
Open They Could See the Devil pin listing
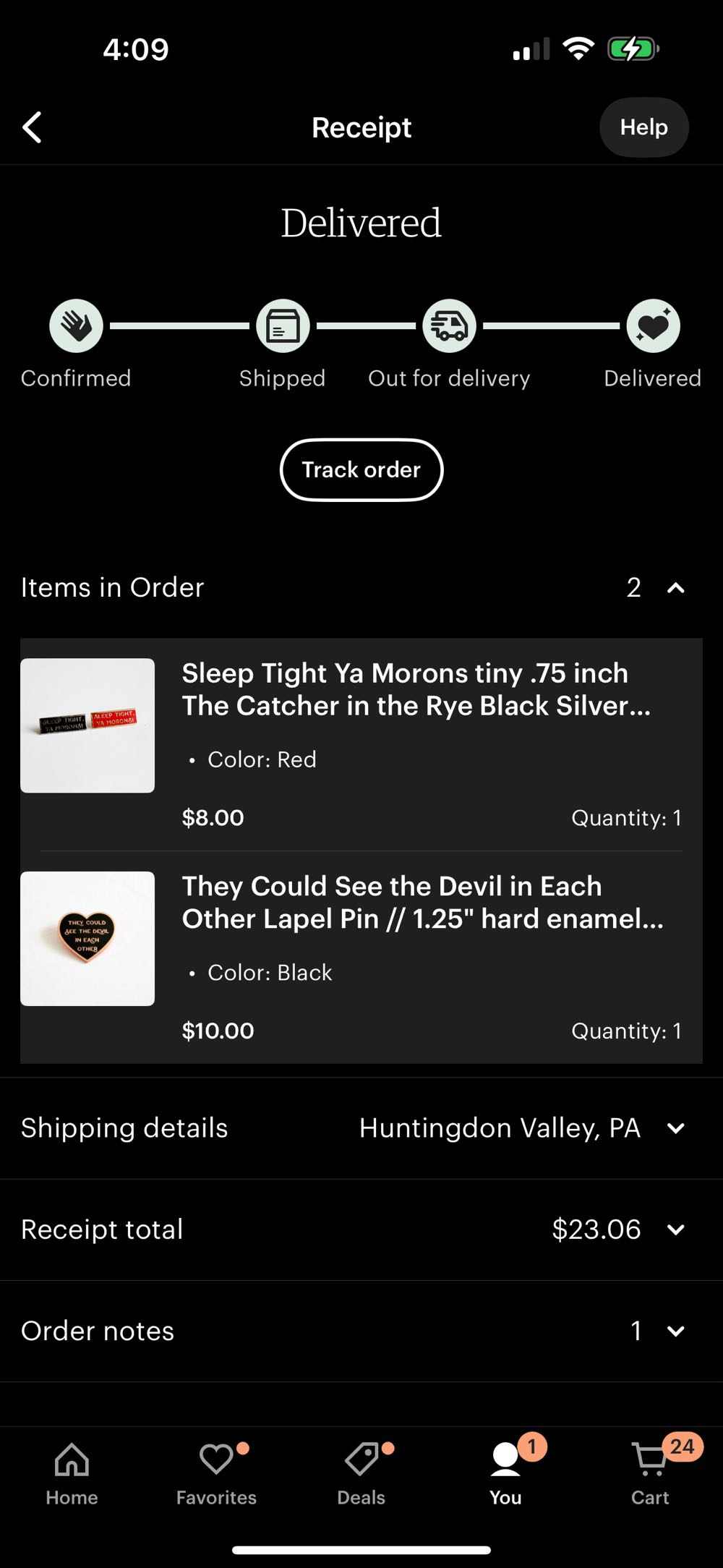pos(422,903)
